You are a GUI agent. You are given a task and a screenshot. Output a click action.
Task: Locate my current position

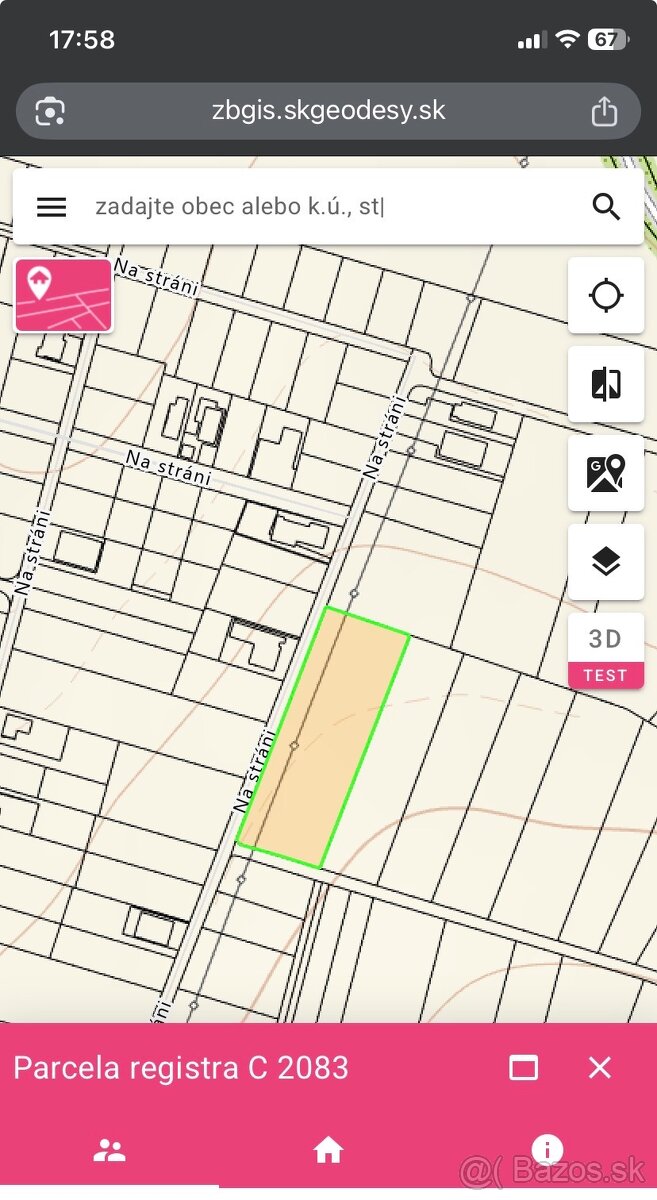point(606,296)
